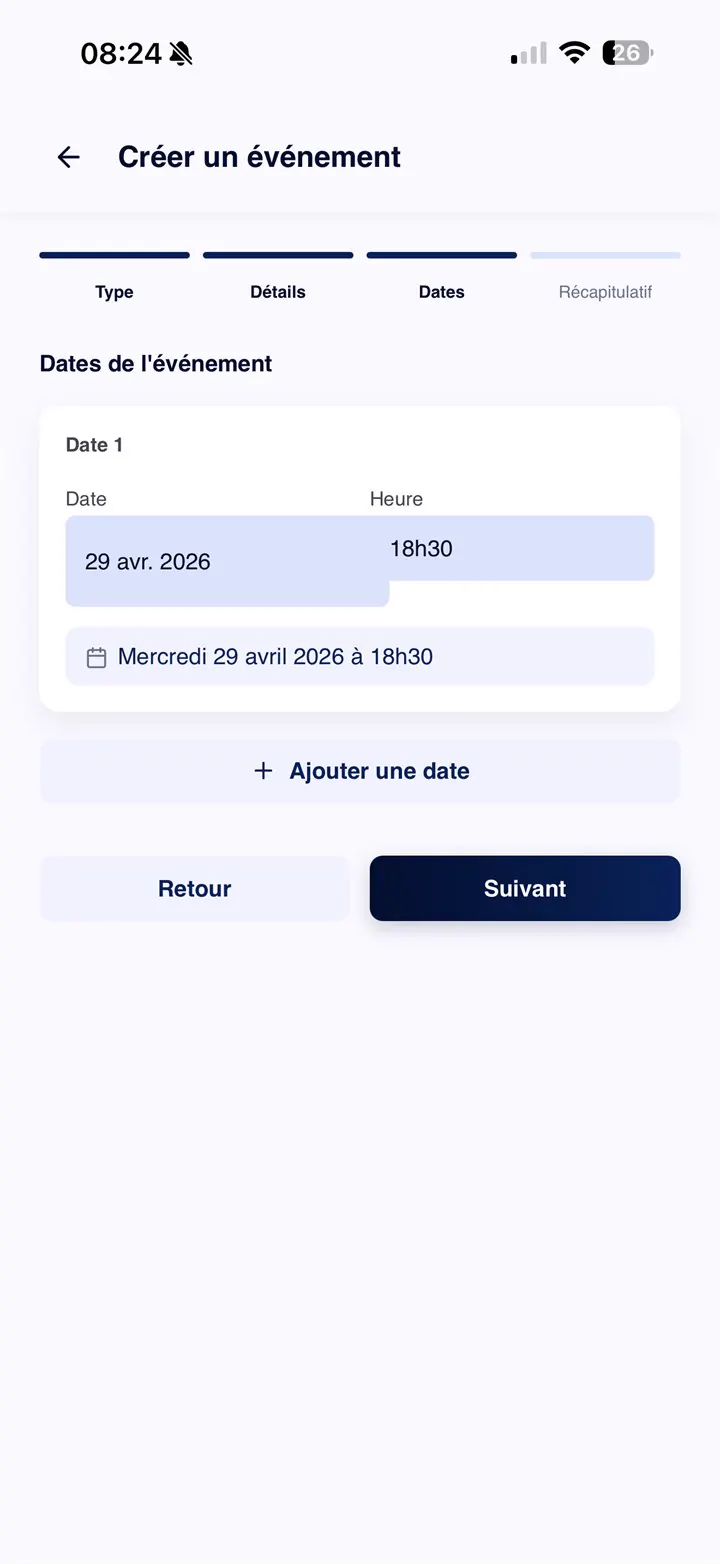Tap the back arrow icon
The height and width of the screenshot is (1564, 720).
click(67, 157)
